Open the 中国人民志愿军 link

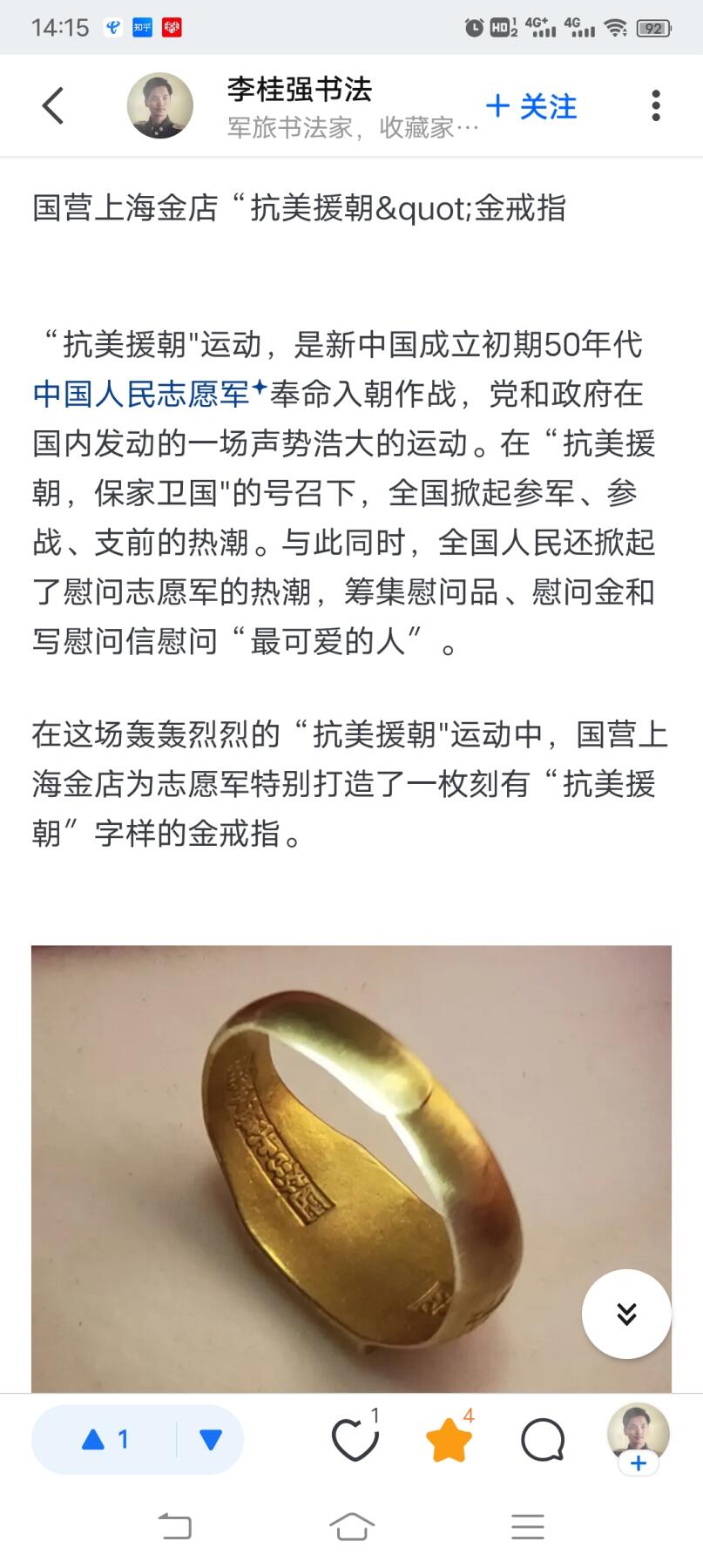point(142,394)
